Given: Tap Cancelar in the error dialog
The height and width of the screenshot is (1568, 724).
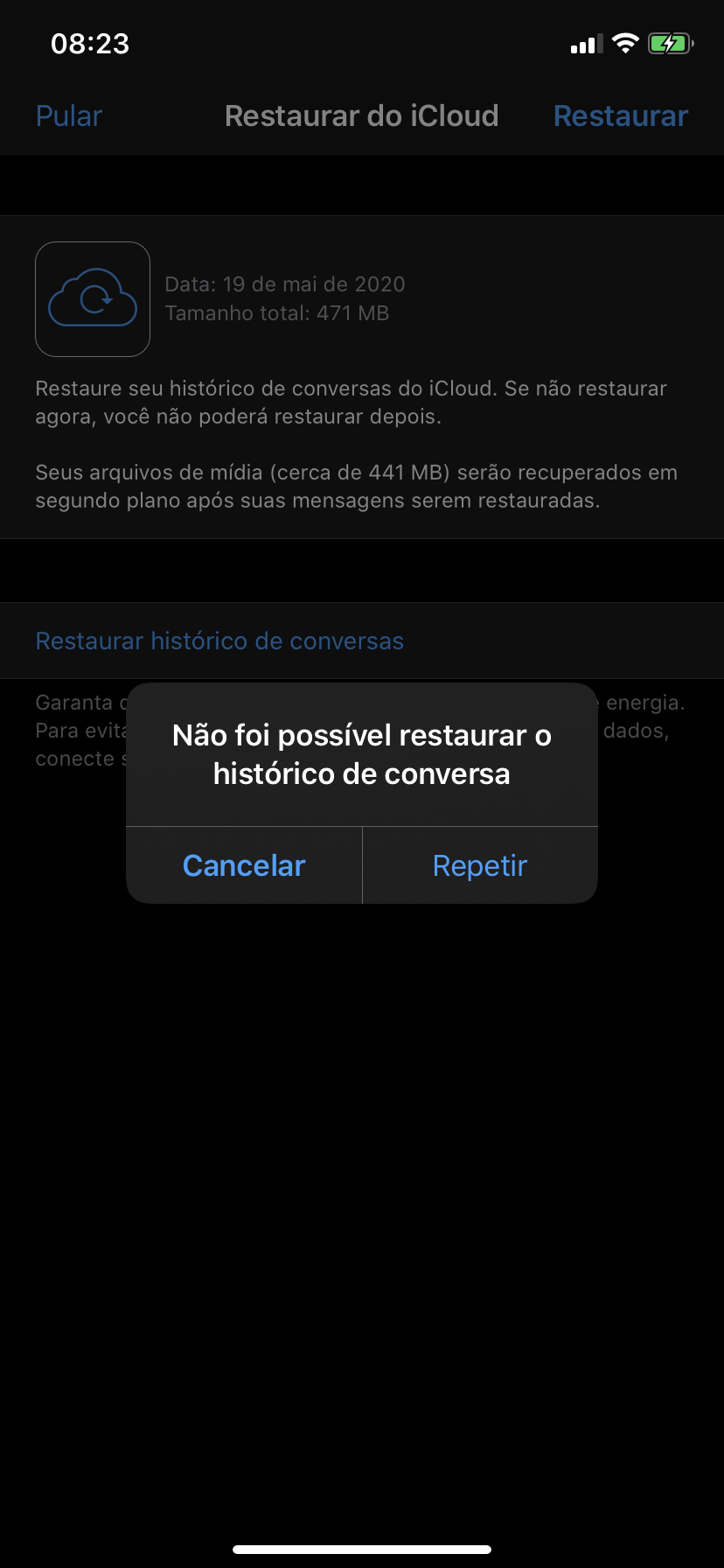Looking at the screenshot, I should (244, 865).
